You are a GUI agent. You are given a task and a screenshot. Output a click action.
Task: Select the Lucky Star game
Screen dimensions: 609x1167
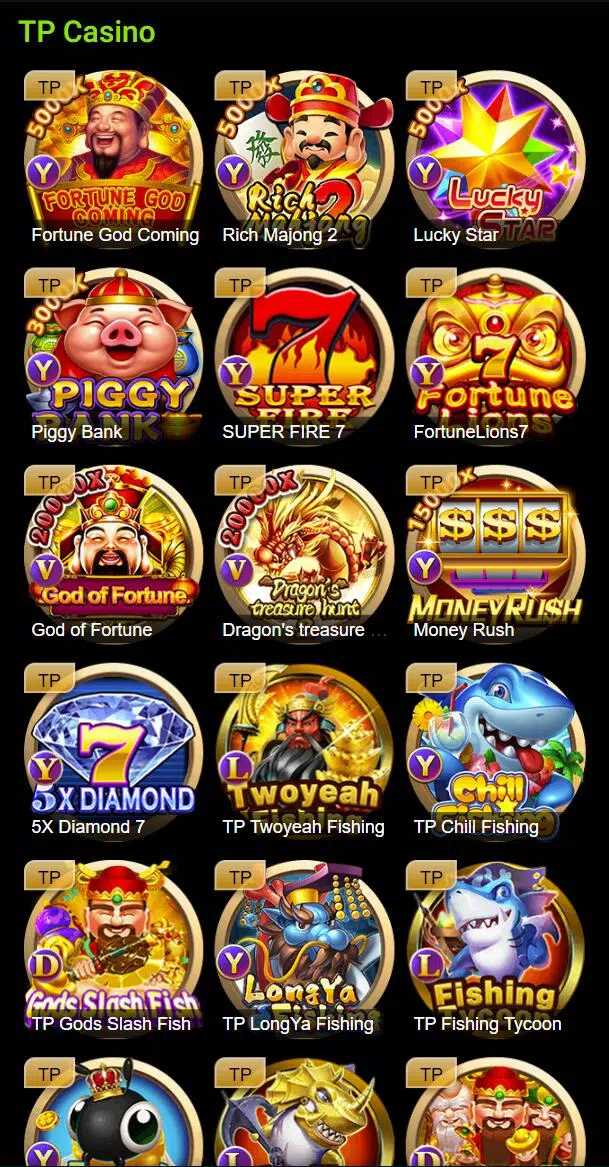click(x=495, y=158)
